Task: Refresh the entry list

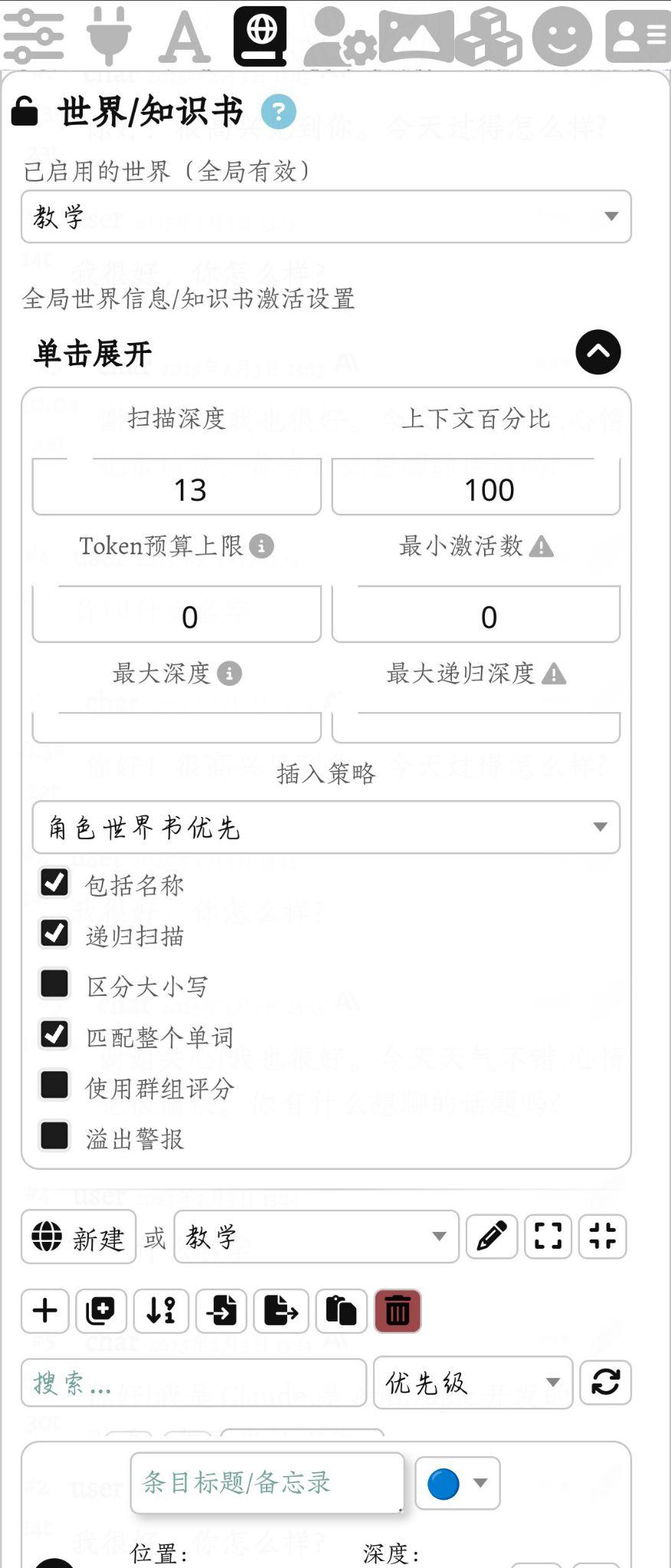Action: [605, 1383]
